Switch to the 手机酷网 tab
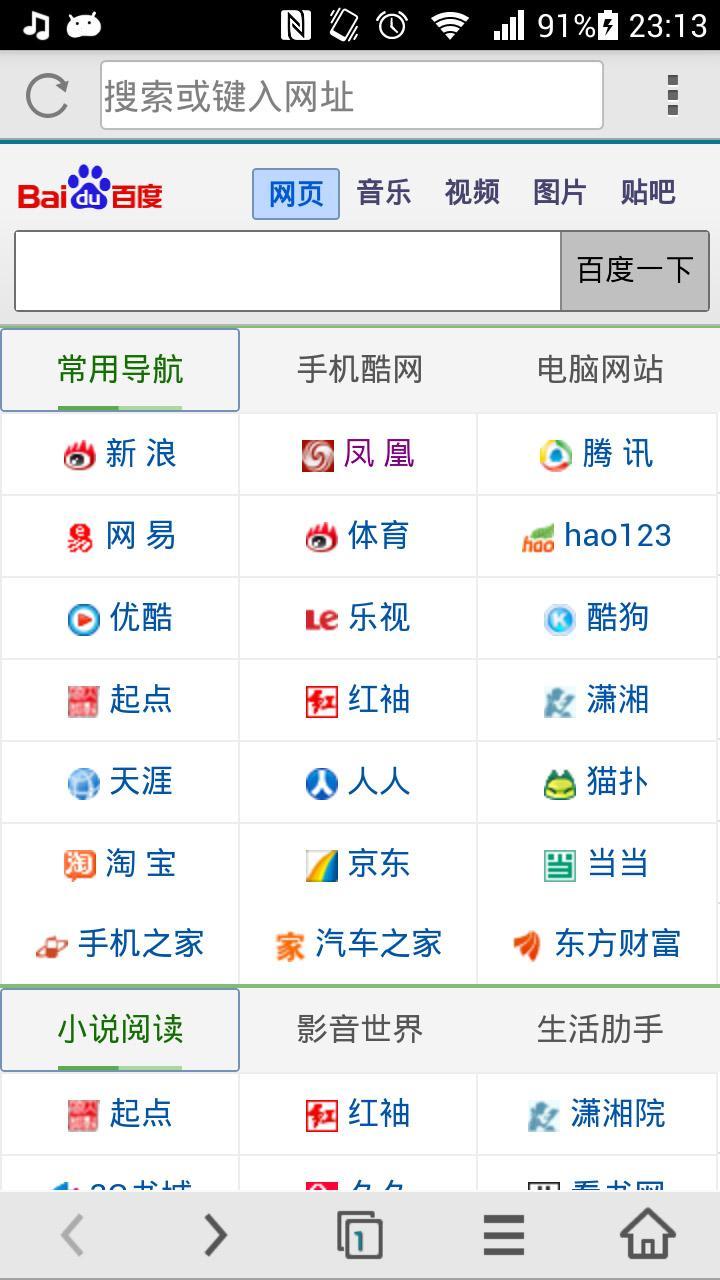Screen dimensions: 720x1280 tap(360, 370)
